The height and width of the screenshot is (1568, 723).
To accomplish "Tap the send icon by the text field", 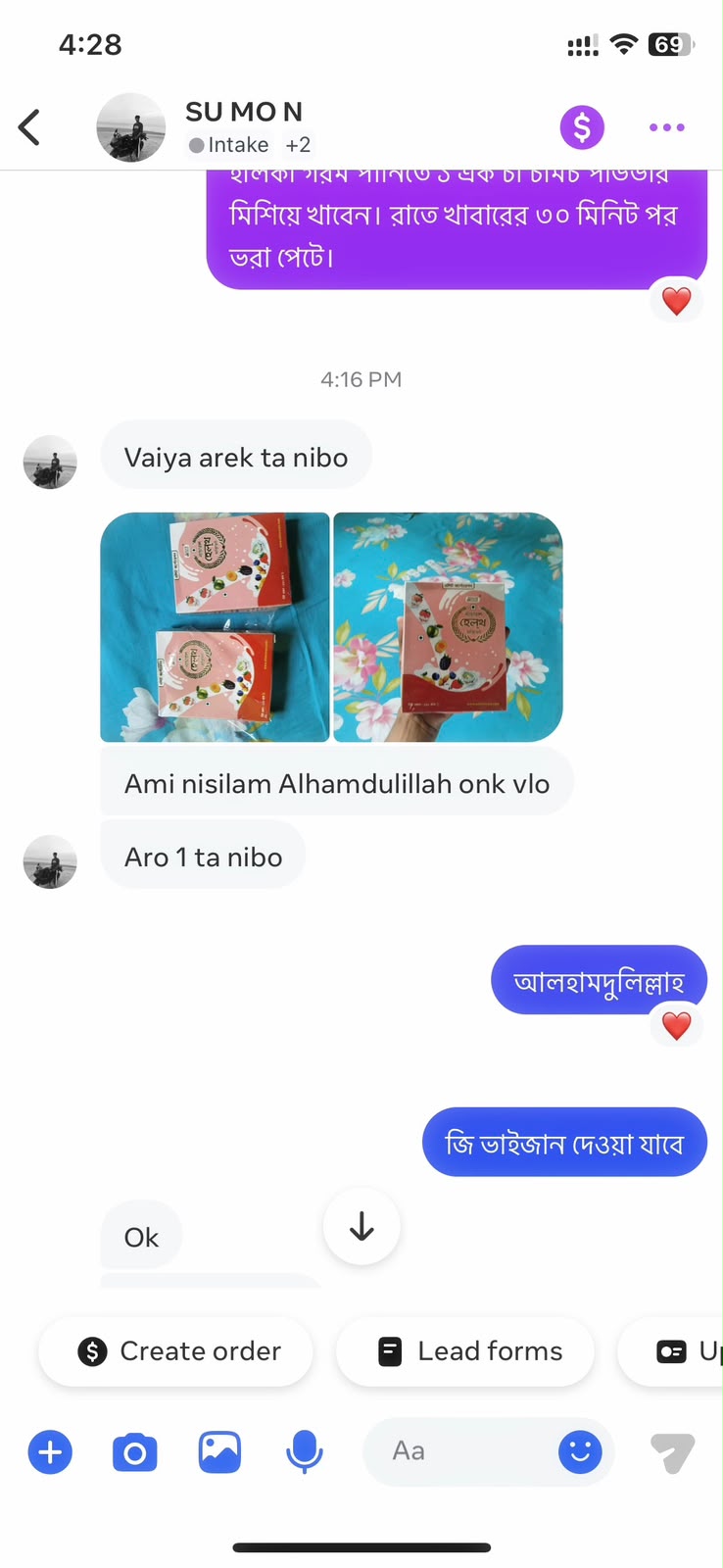I will (x=673, y=1452).
